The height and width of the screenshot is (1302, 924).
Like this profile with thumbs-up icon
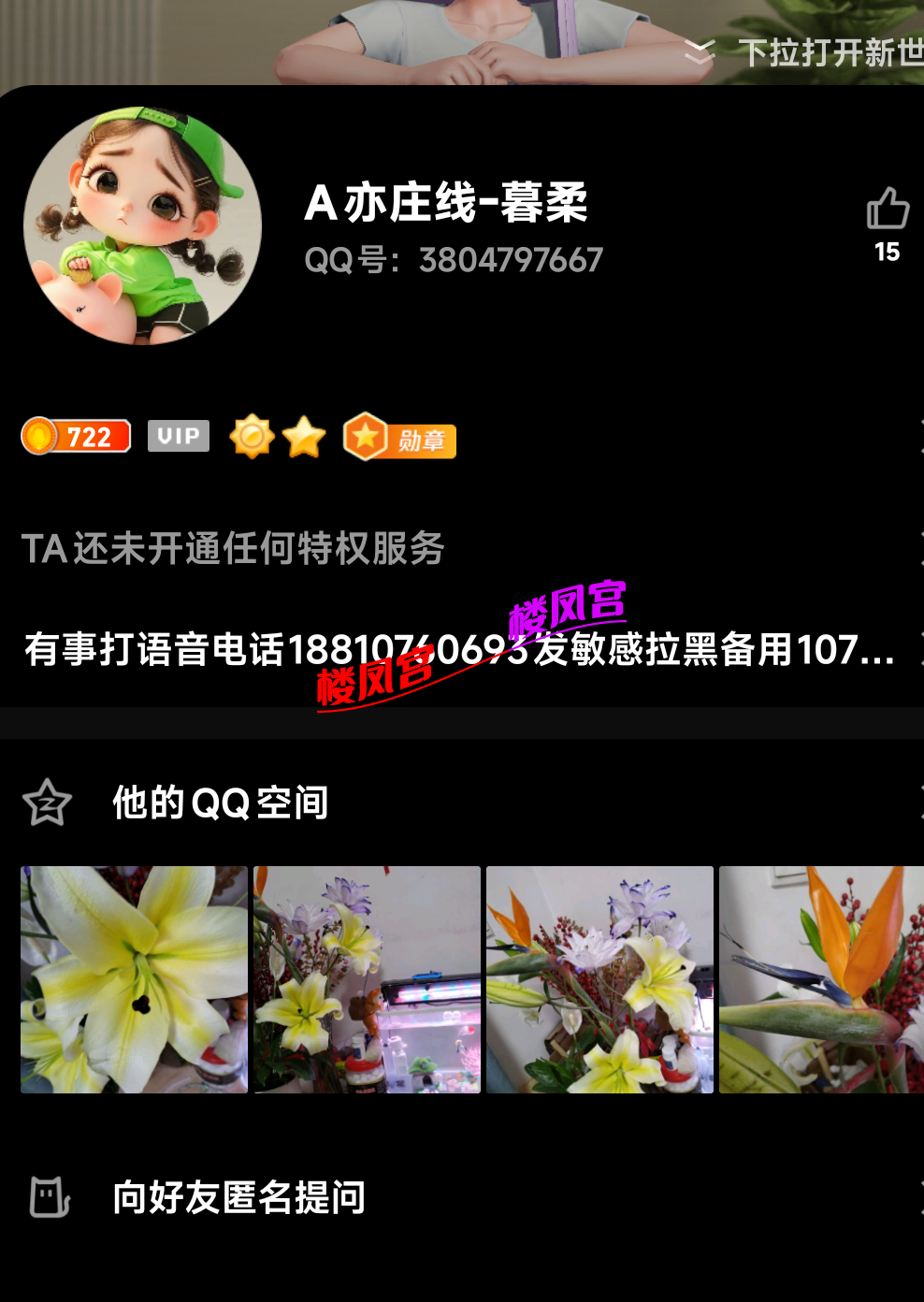click(x=887, y=209)
